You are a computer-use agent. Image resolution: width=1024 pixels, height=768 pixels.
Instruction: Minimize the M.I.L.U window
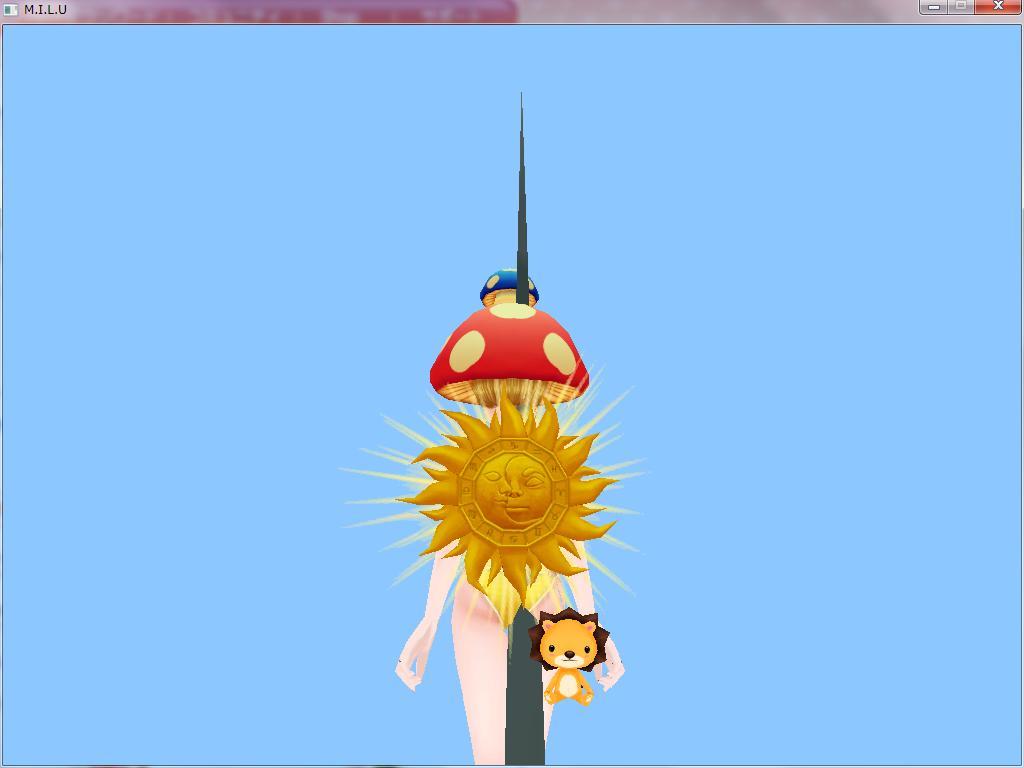tap(933, 7)
